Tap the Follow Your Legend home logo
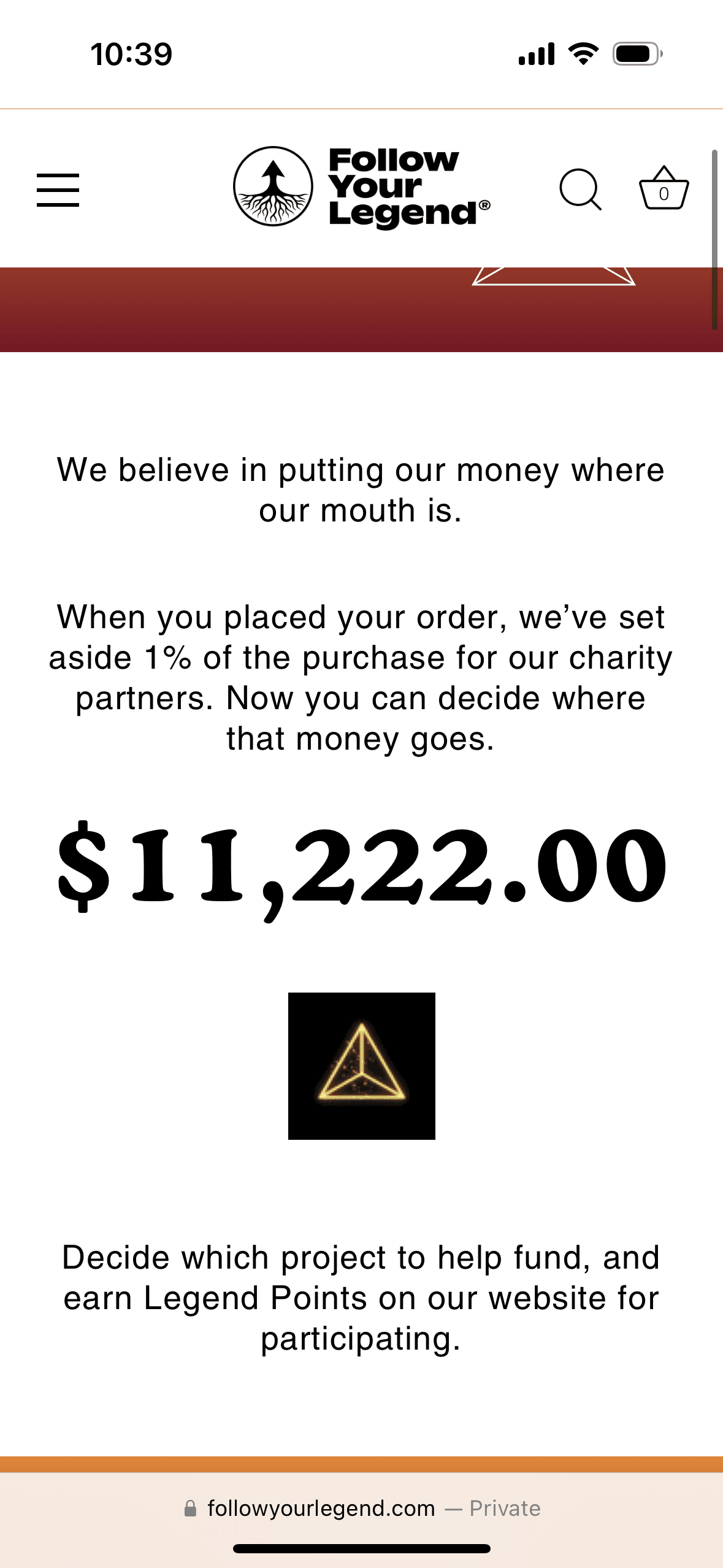Screen dimensions: 723x1568 tap(362, 187)
